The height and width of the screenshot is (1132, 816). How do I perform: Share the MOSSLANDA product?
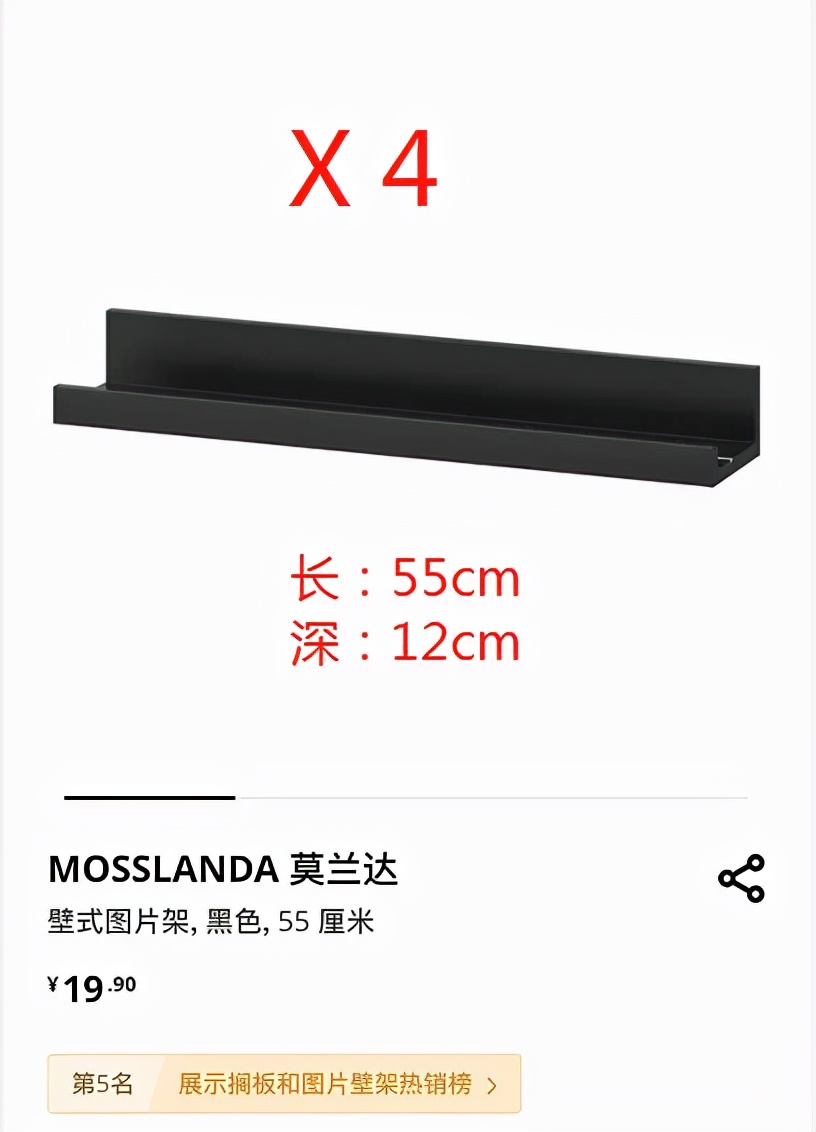click(741, 879)
